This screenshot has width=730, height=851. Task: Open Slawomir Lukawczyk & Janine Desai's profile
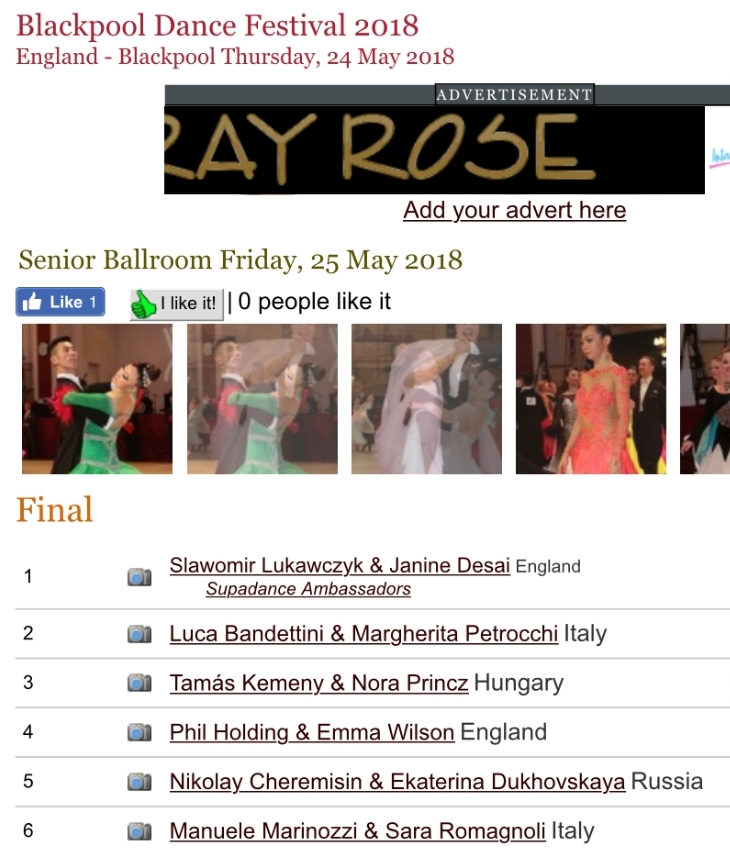pyautogui.click(x=340, y=565)
